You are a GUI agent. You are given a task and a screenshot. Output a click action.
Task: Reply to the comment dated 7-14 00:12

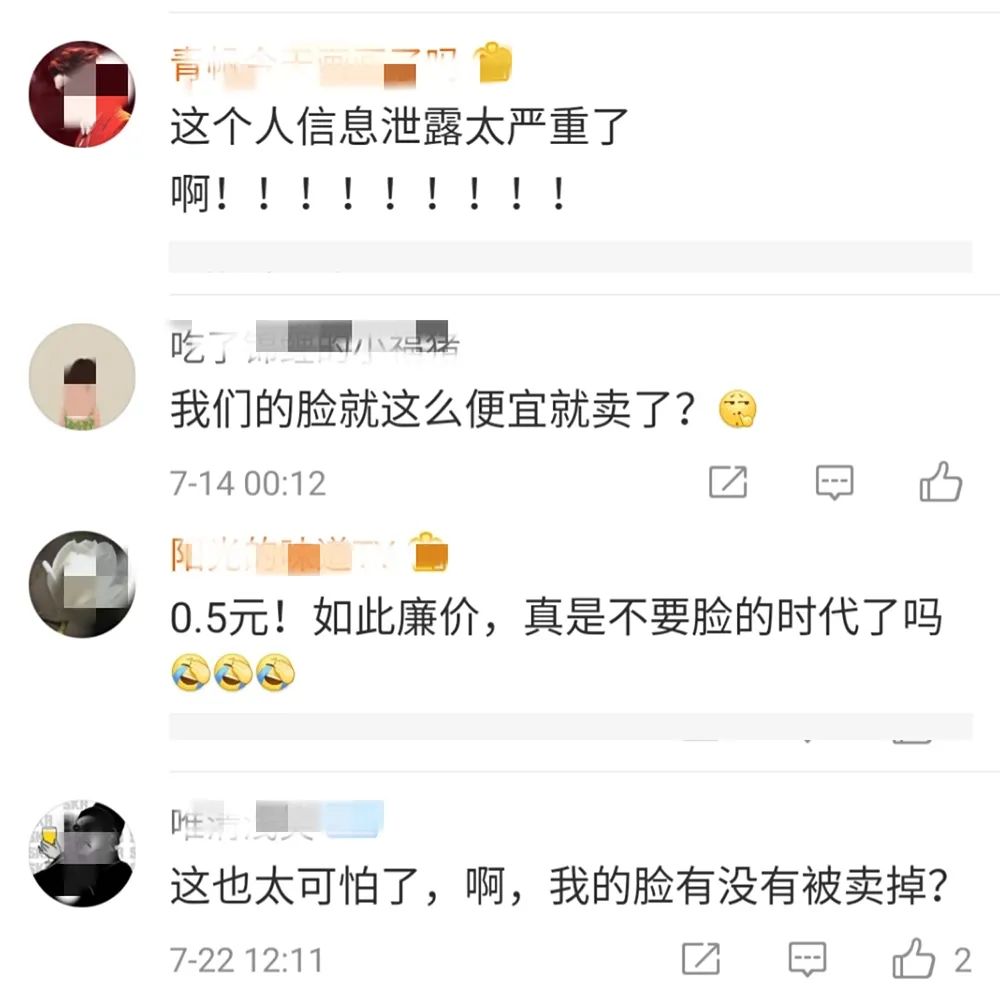click(x=834, y=482)
